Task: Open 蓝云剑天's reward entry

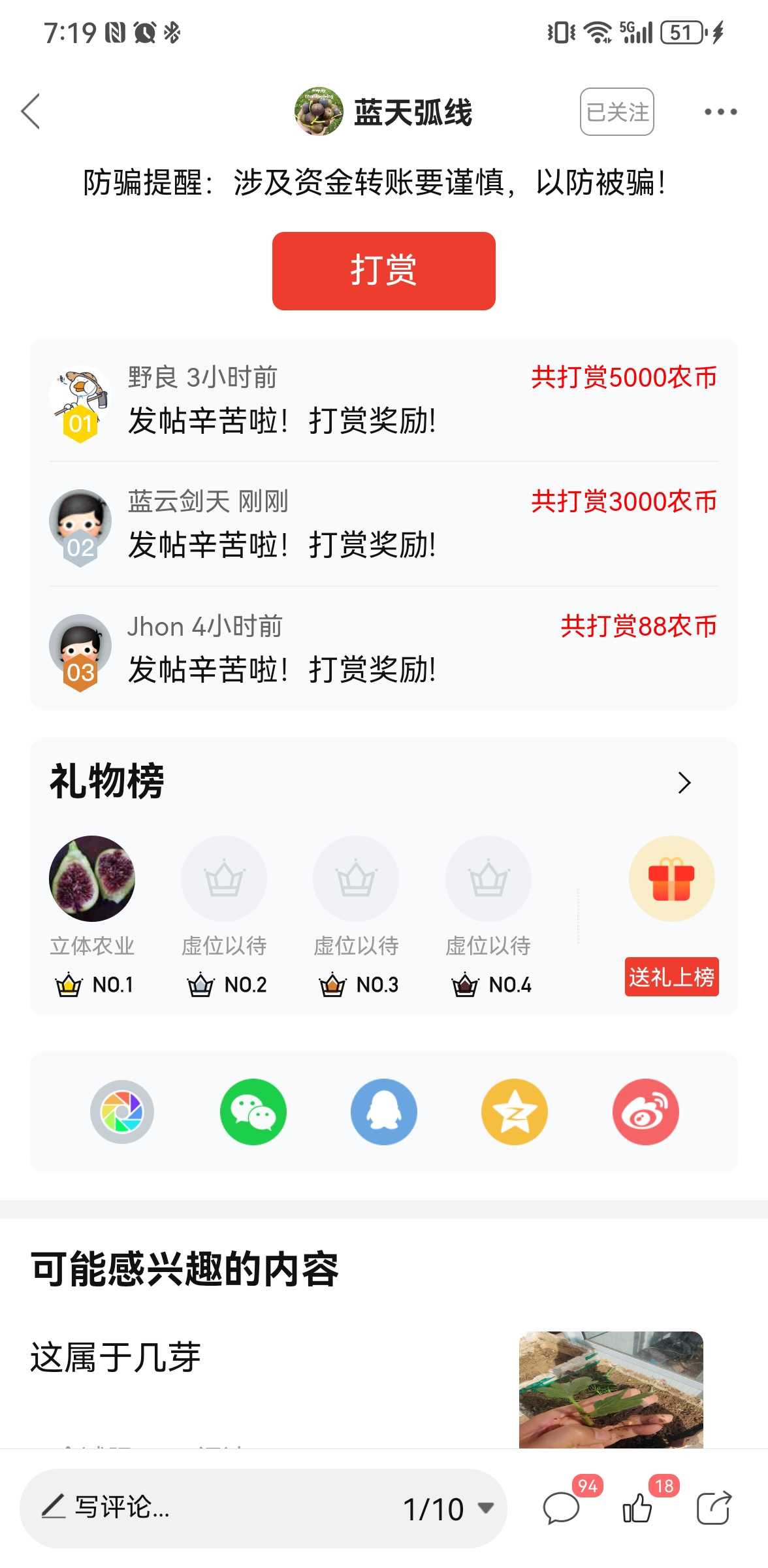Action: coord(384,524)
